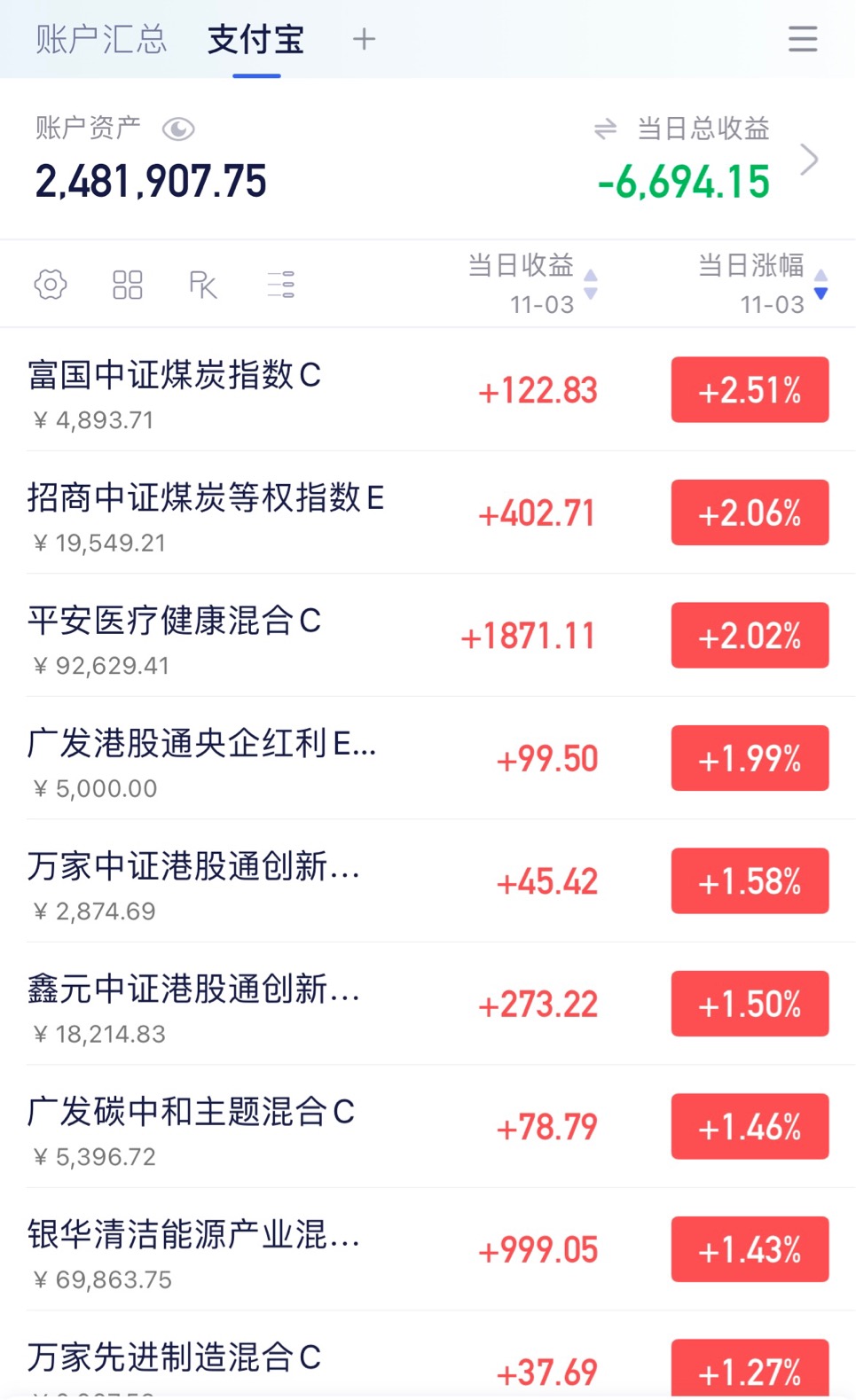This screenshot has width=856, height=1400.
Task: Open the PK comparison tool
Action: pyautogui.click(x=203, y=285)
